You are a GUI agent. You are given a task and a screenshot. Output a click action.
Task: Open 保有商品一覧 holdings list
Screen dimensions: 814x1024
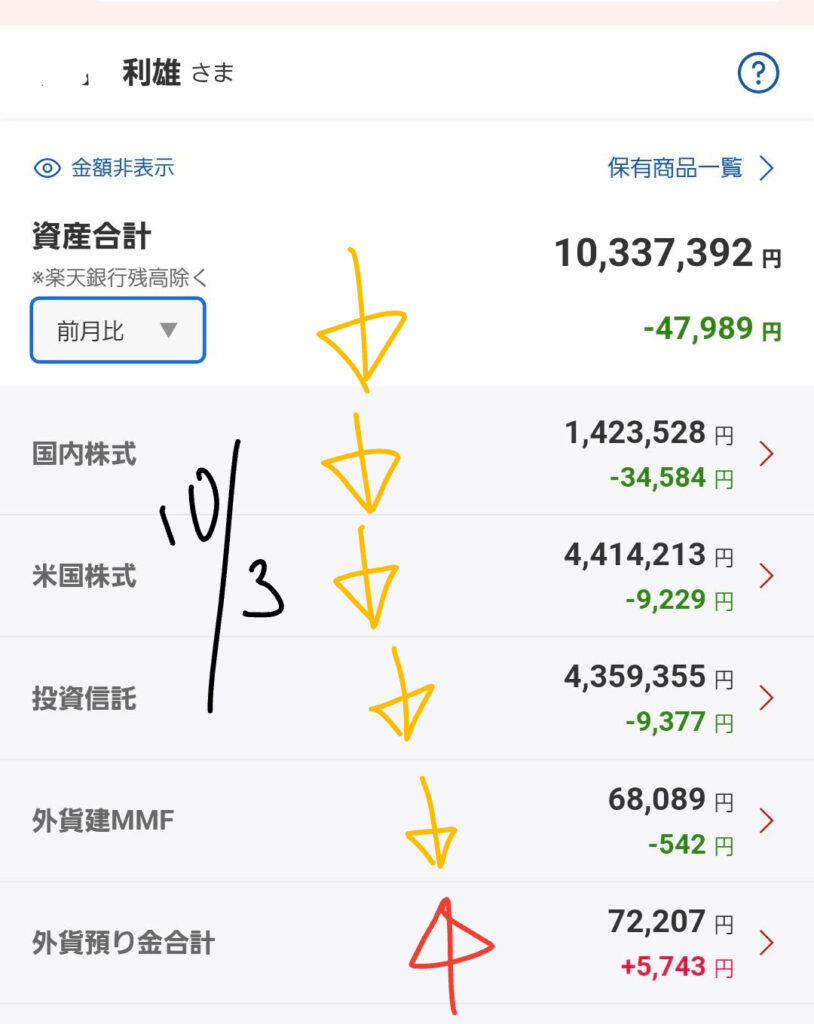(691, 168)
